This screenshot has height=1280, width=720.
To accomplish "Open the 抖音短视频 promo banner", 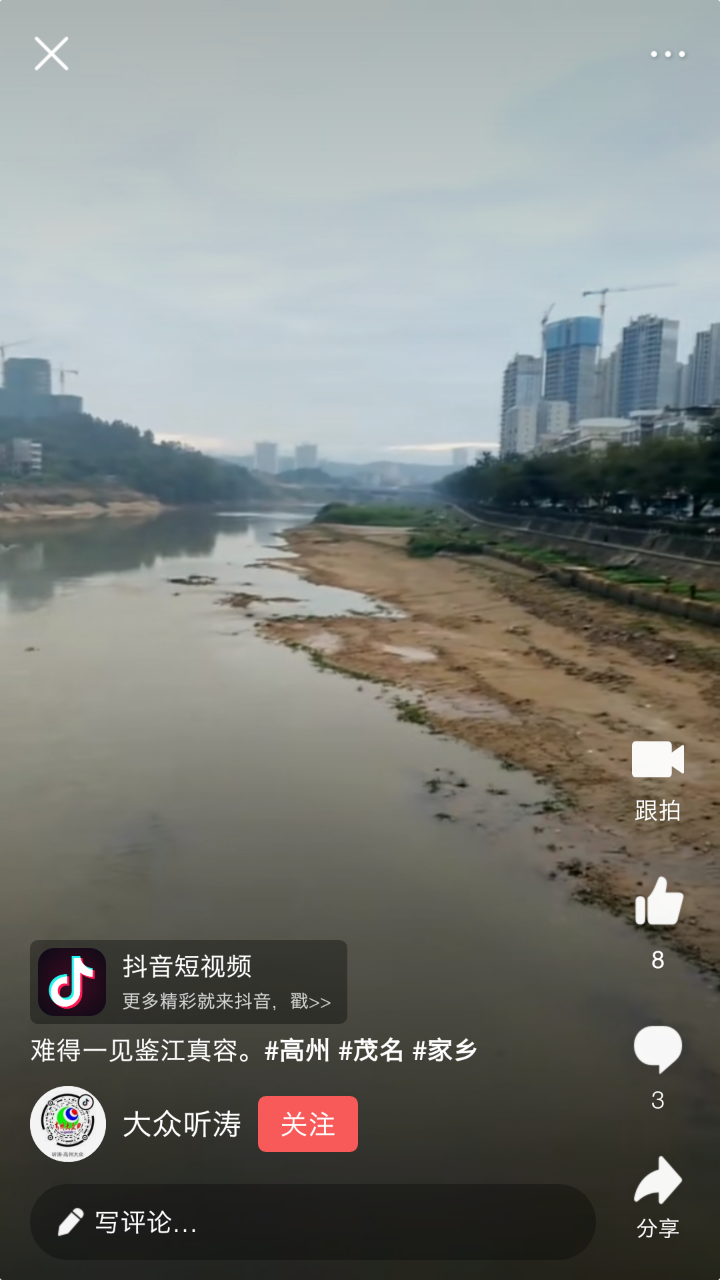I will [188, 982].
